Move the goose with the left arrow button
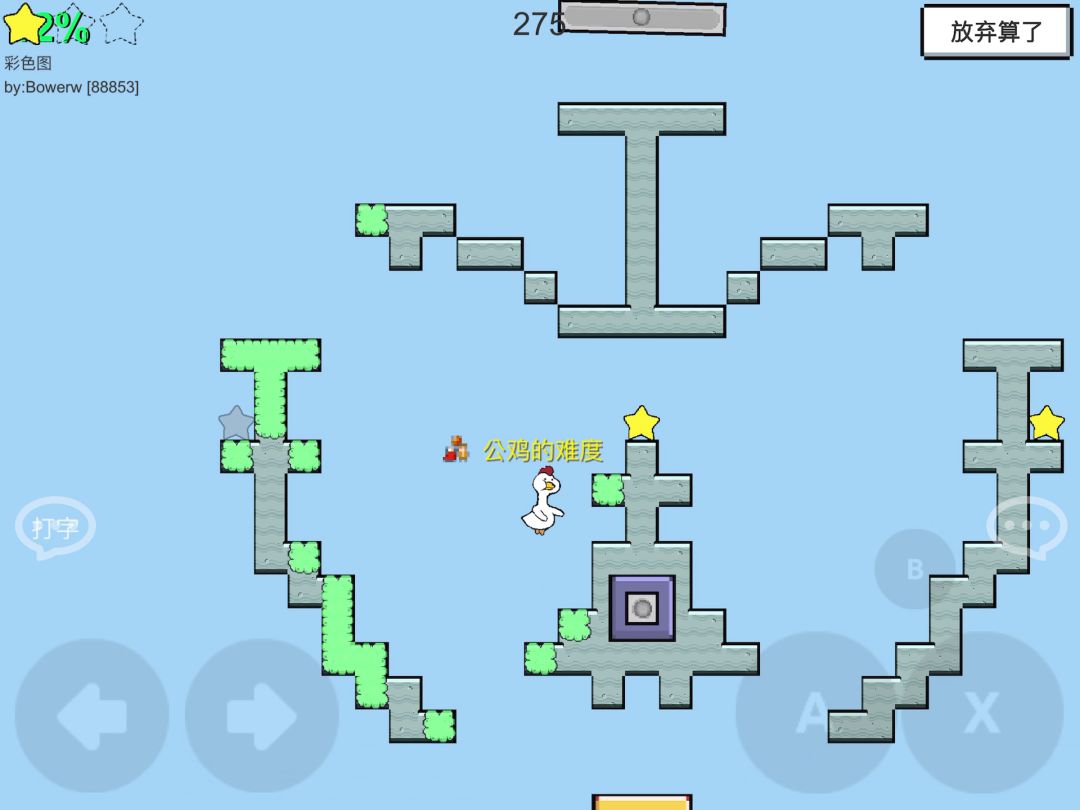This screenshot has width=1080, height=810. click(92, 716)
